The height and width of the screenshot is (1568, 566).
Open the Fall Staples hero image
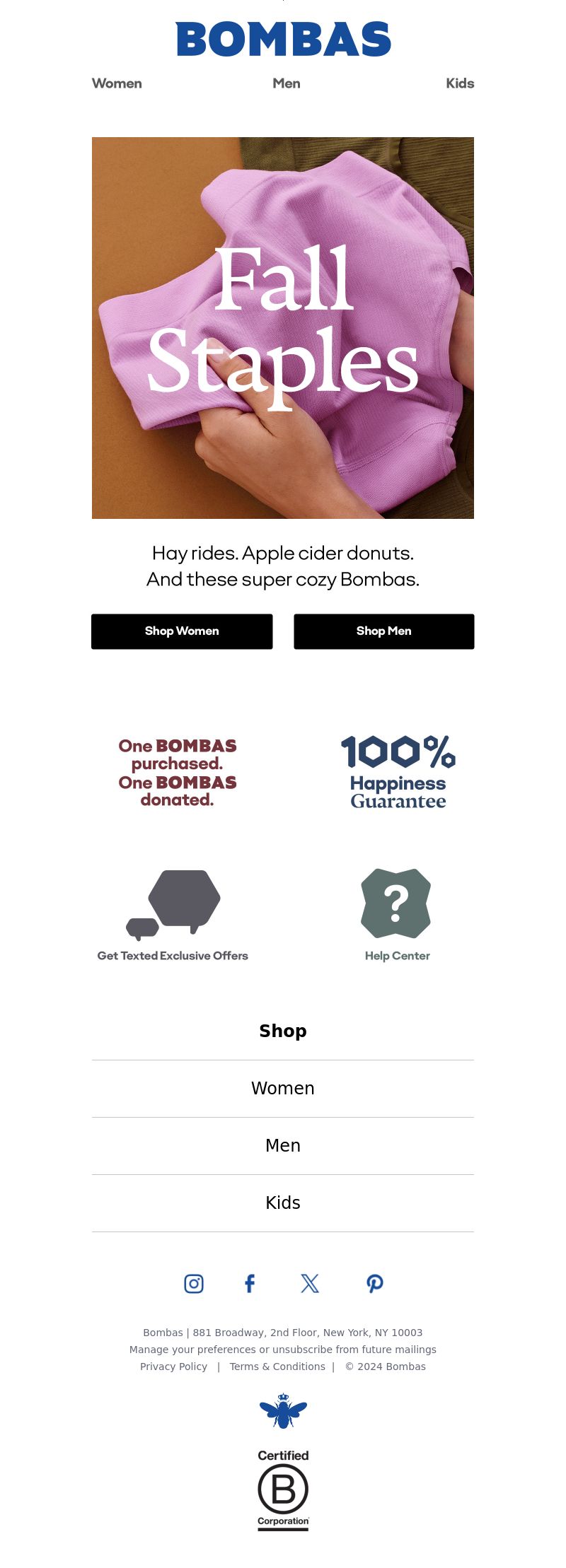tap(283, 327)
